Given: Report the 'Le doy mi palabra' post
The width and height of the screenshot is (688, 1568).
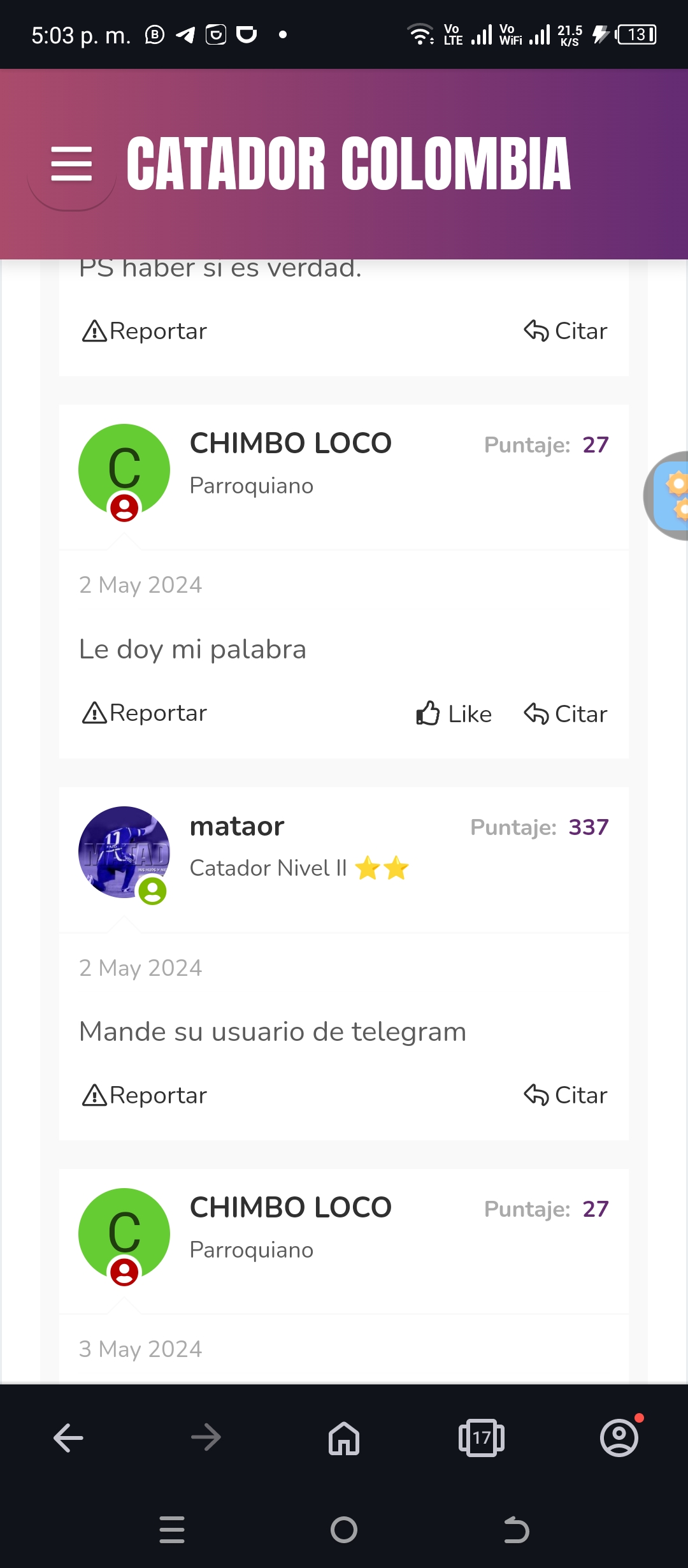Looking at the screenshot, I should pyautogui.click(x=145, y=713).
